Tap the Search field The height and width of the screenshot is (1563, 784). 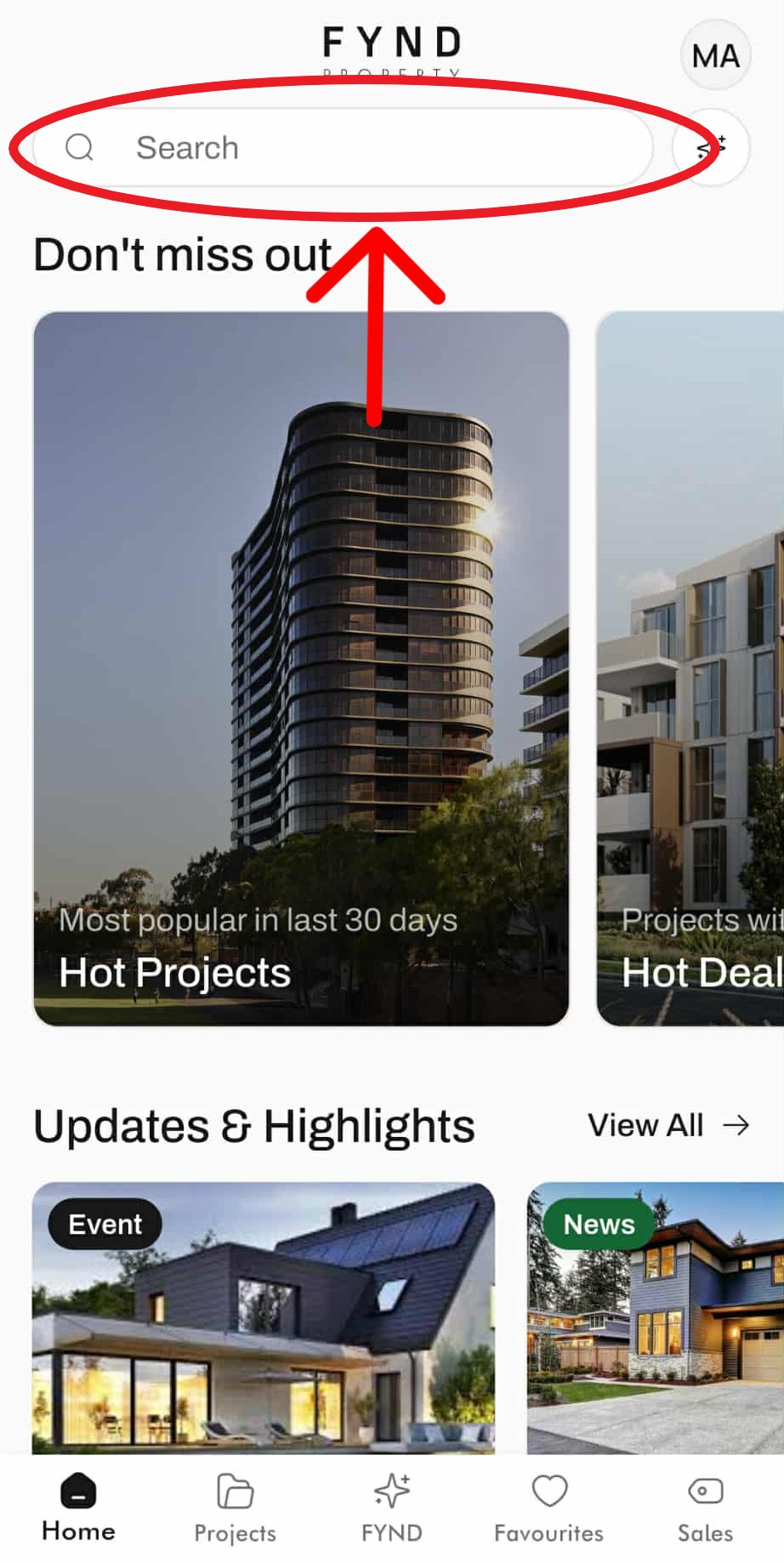click(x=342, y=148)
